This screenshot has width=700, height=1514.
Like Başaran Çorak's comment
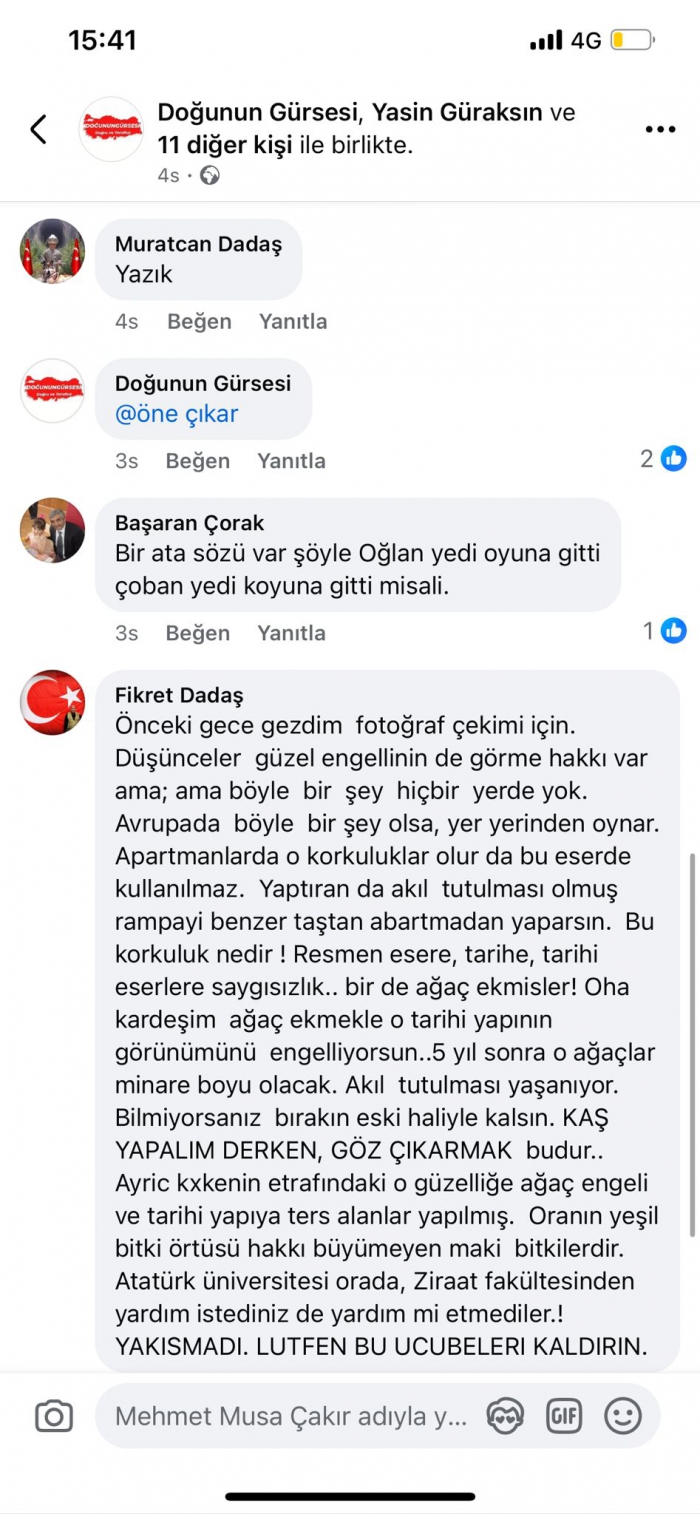(198, 633)
